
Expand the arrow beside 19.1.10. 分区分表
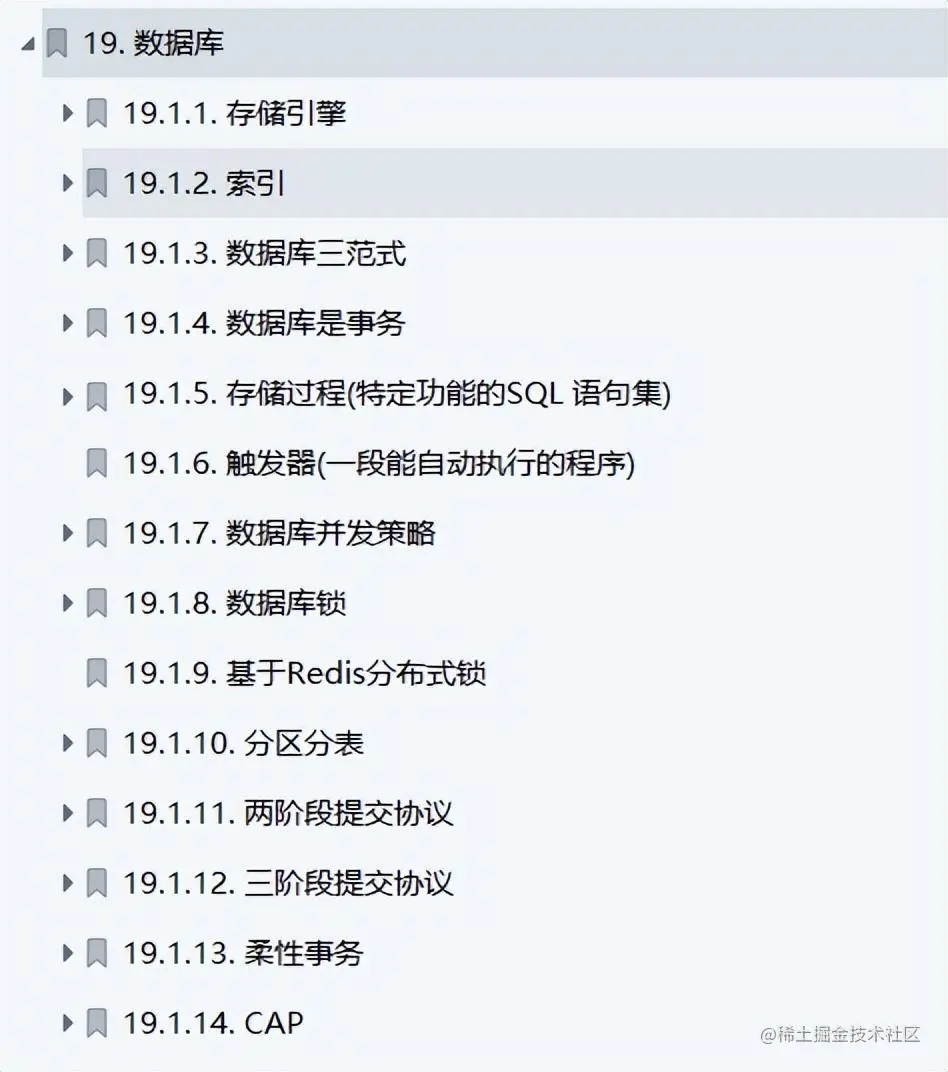[x=68, y=743]
